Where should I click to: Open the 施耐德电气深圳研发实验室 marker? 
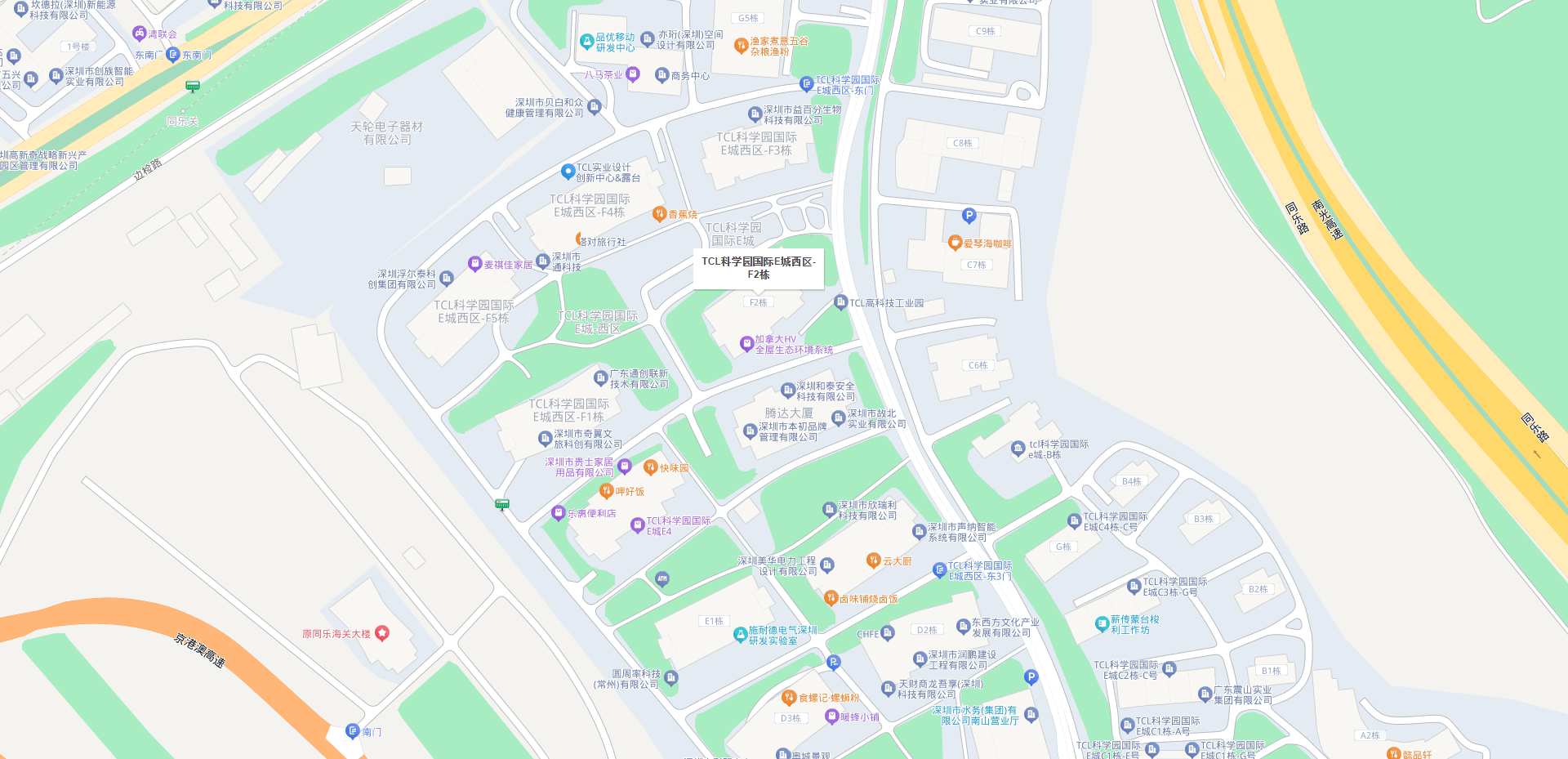click(740, 634)
